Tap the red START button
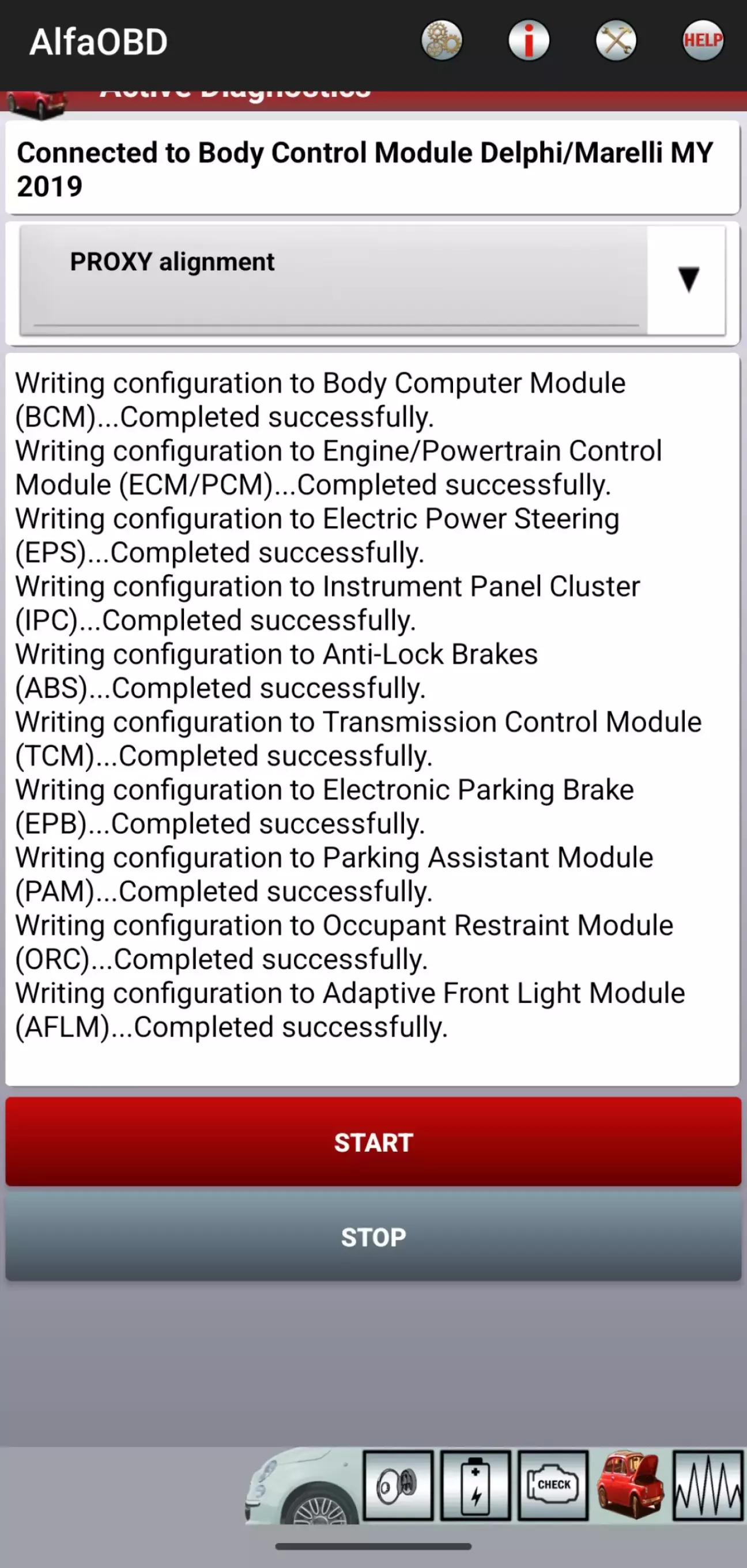747x1568 pixels. click(x=373, y=1142)
